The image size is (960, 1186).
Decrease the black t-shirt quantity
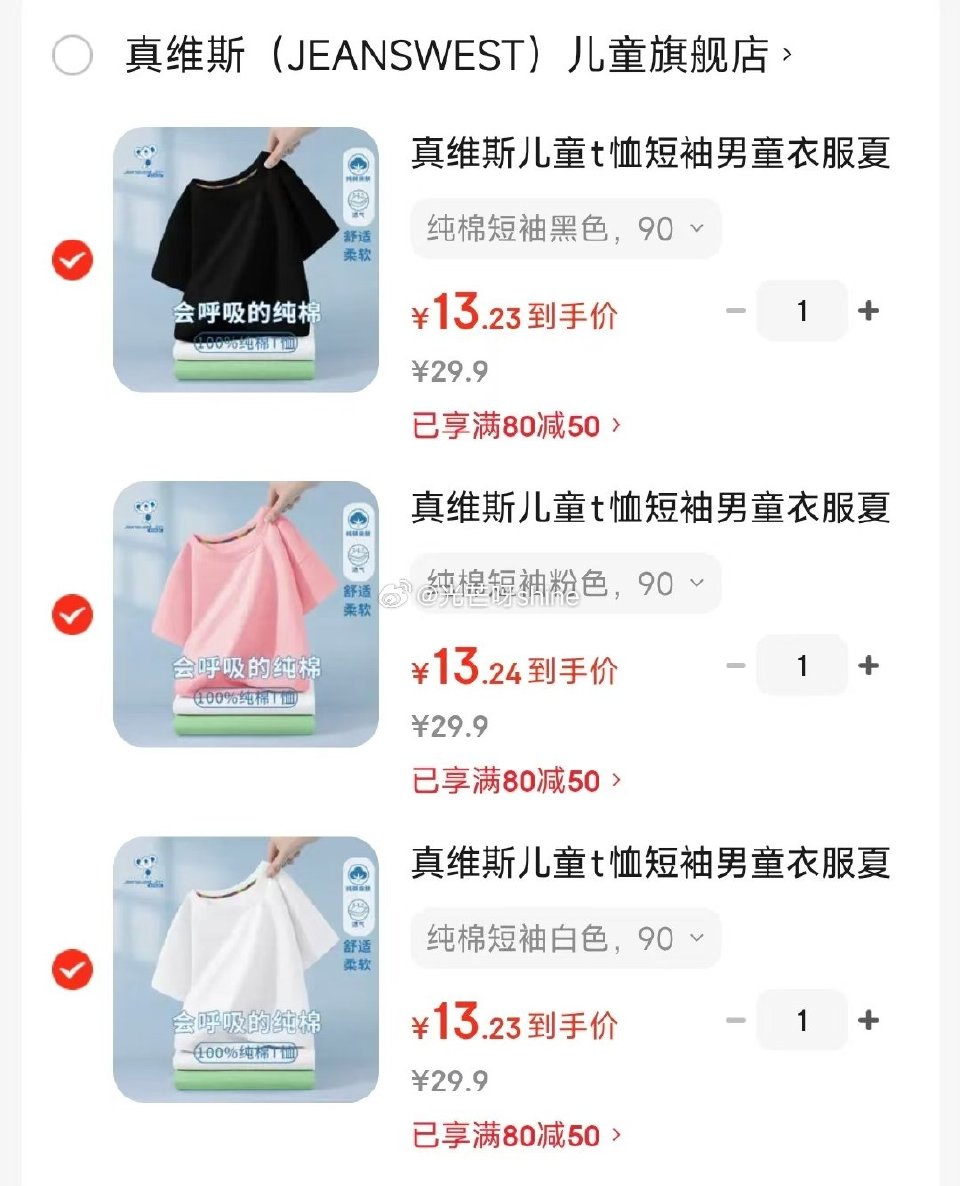(x=736, y=310)
